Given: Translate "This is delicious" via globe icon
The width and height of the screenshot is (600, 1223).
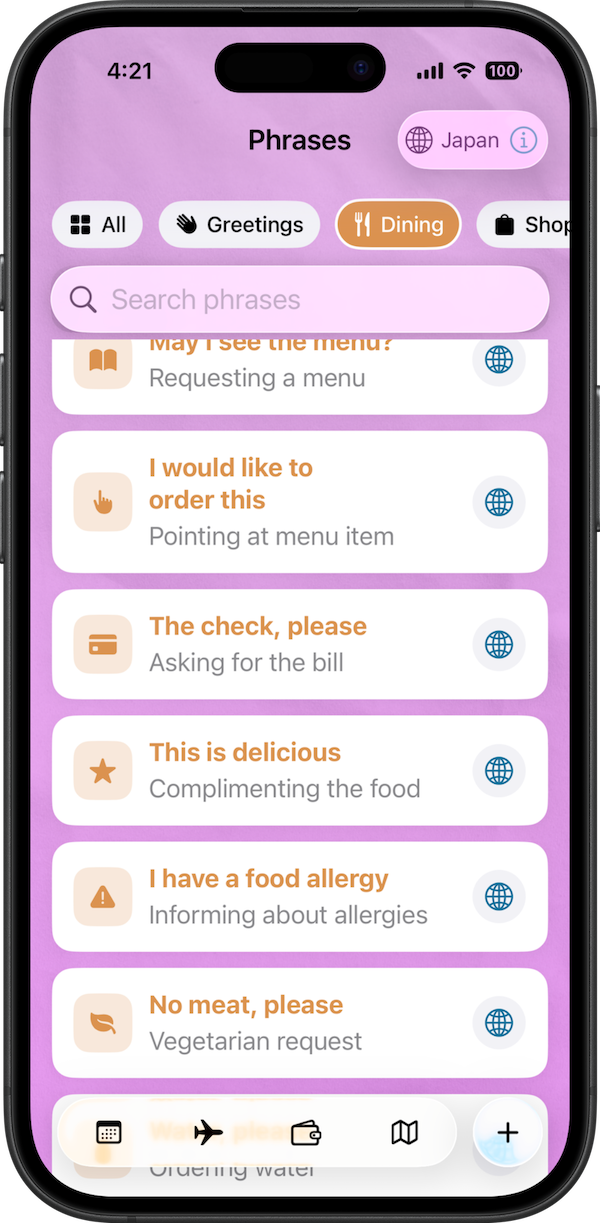Looking at the screenshot, I should pyautogui.click(x=498, y=770).
